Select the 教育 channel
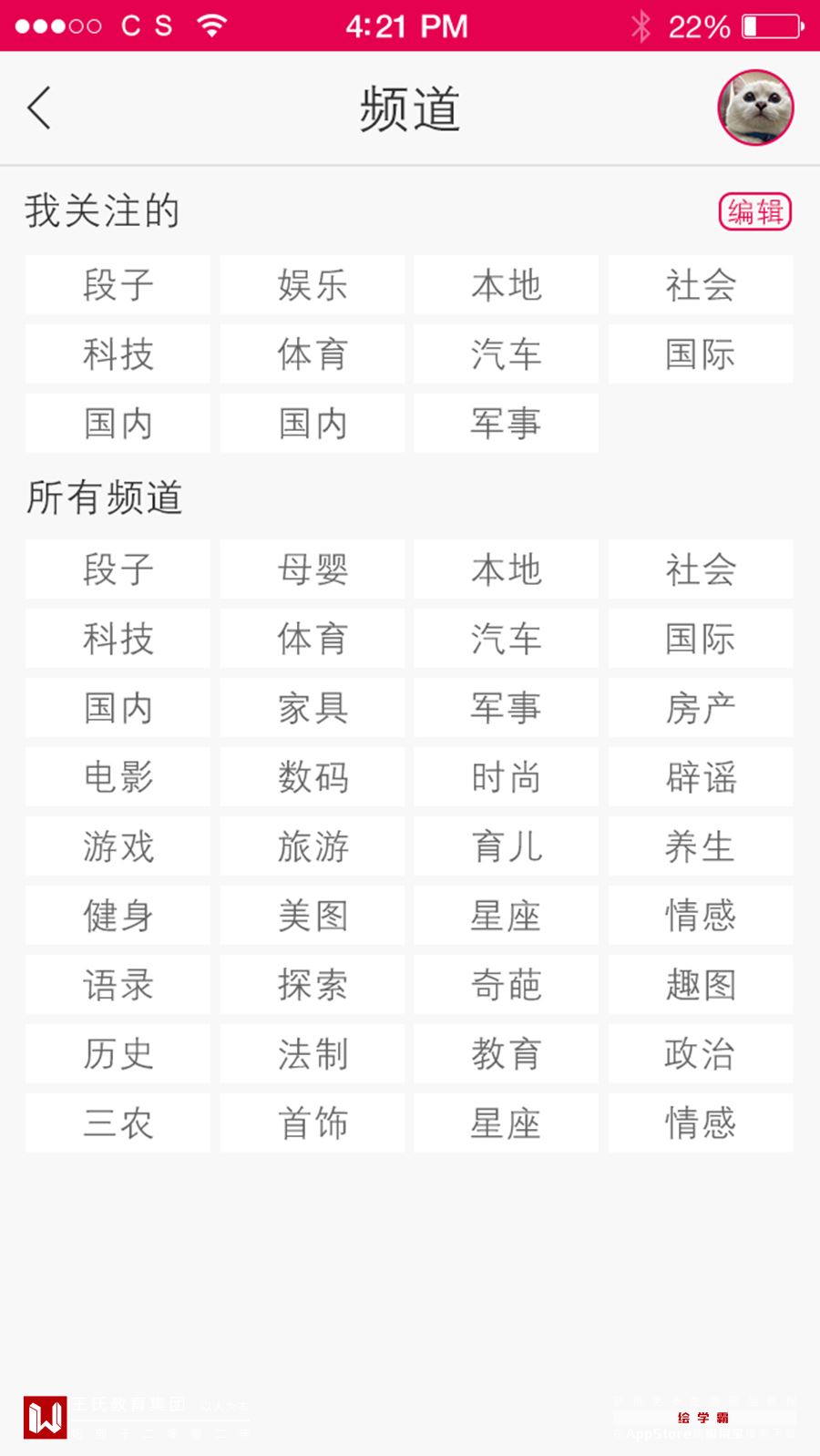The width and height of the screenshot is (820, 1456). [506, 1054]
